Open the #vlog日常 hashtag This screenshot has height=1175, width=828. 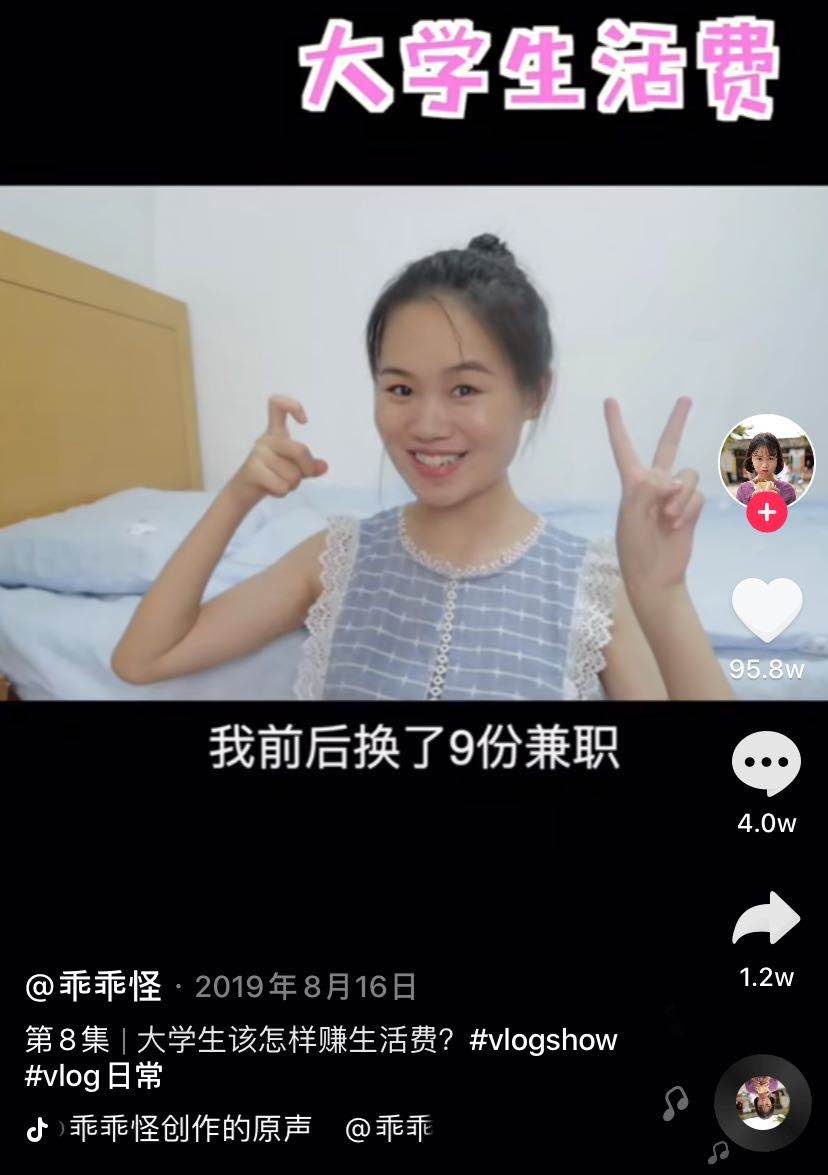(94, 1076)
